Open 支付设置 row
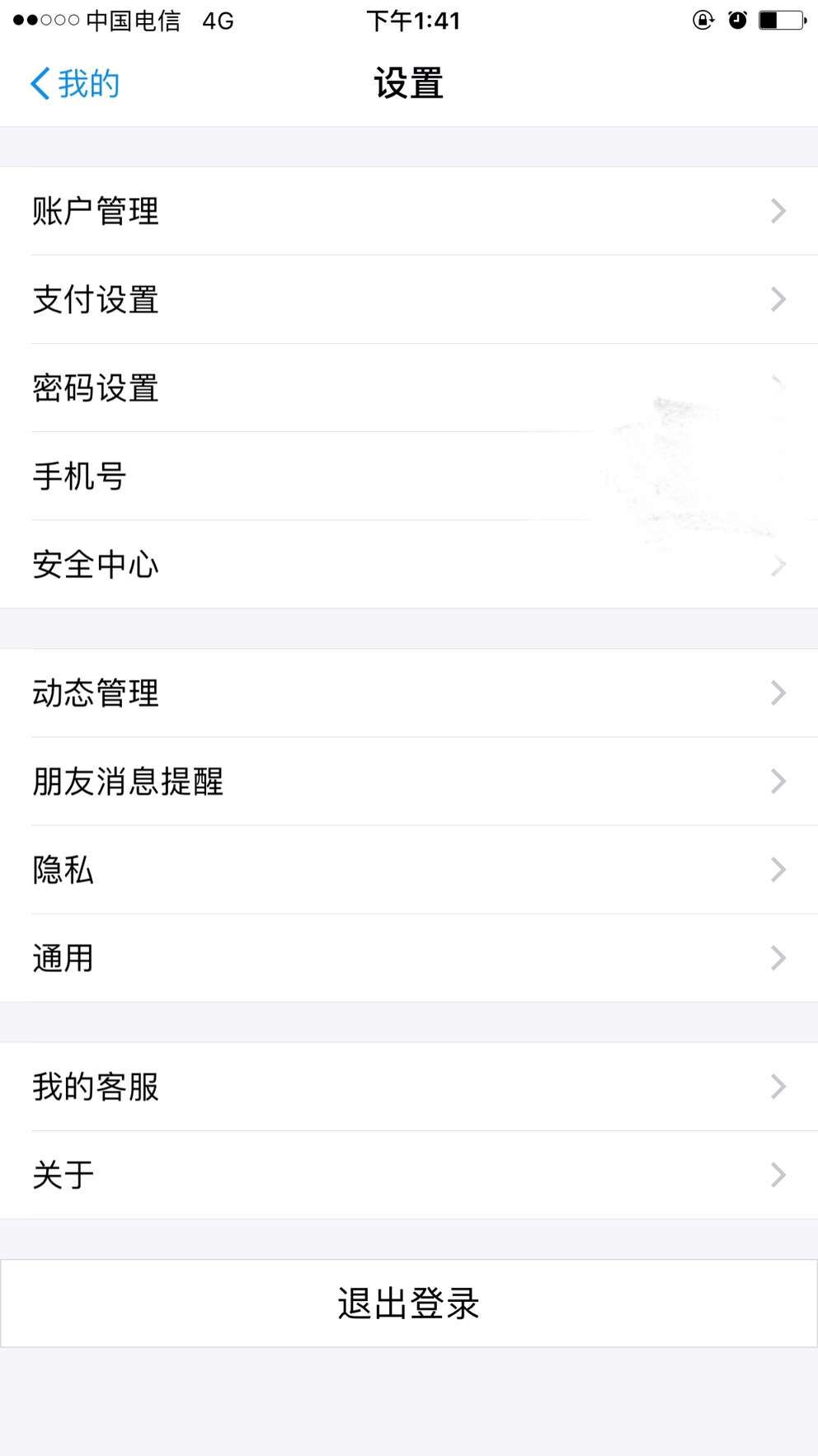 [x=408, y=299]
